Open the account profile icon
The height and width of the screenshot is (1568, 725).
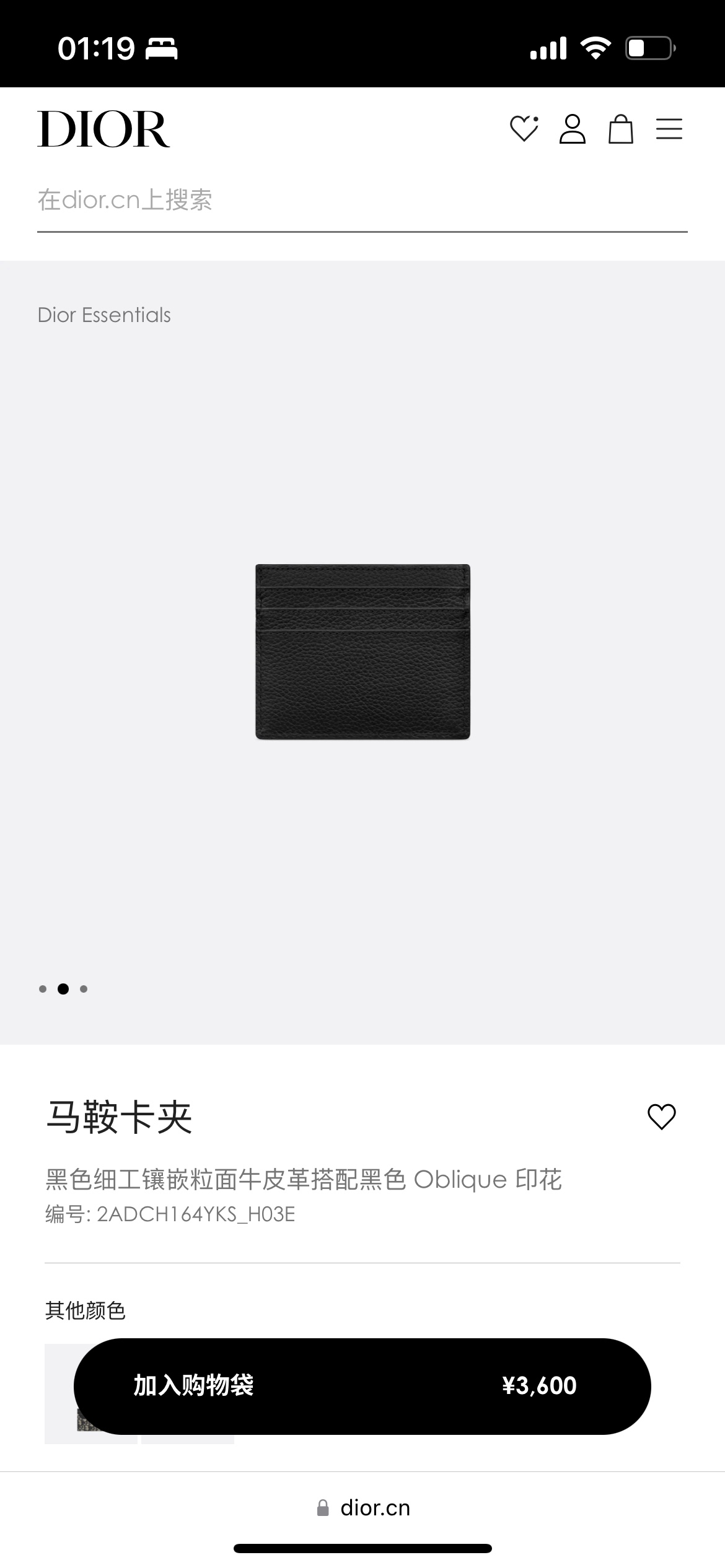(572, 129)
